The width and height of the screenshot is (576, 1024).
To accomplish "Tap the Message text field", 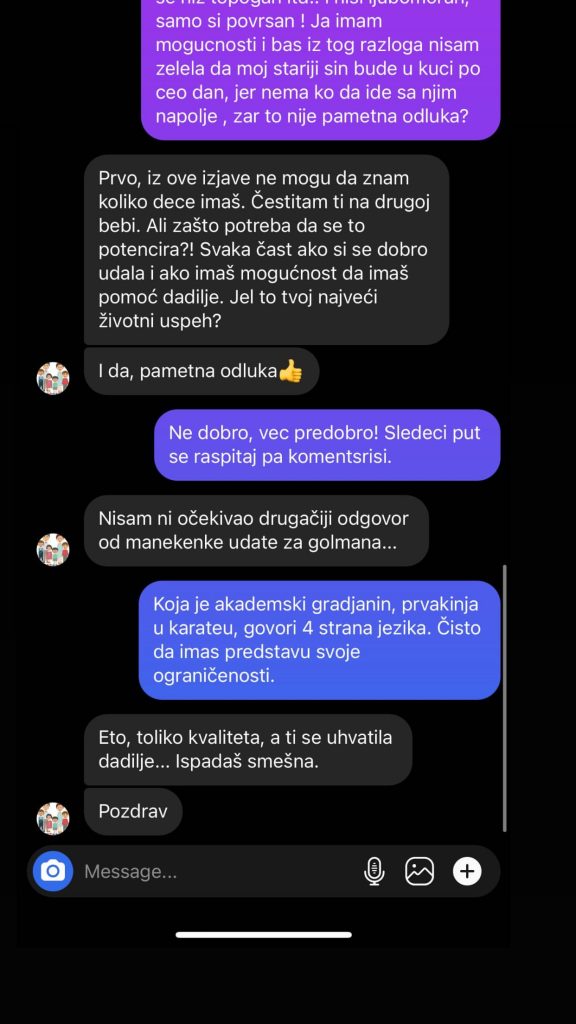I will click(x=219, y=871).
